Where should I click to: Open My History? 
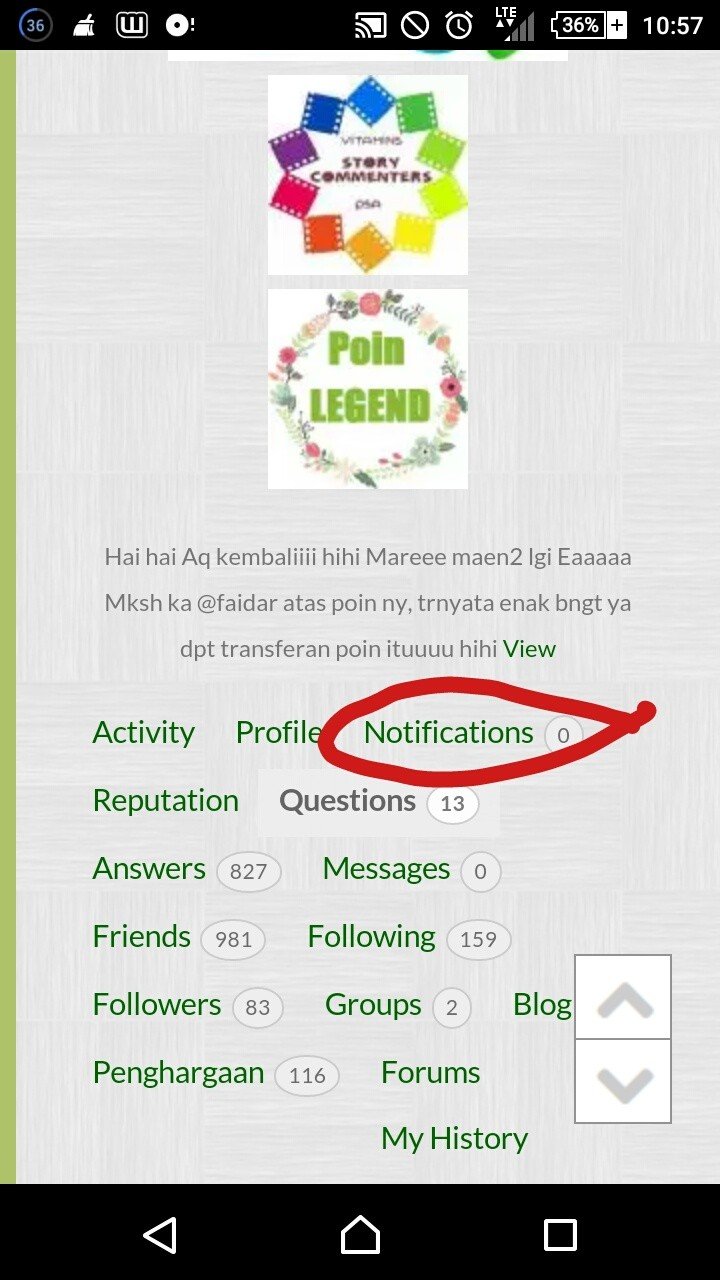coord(454,1138)
